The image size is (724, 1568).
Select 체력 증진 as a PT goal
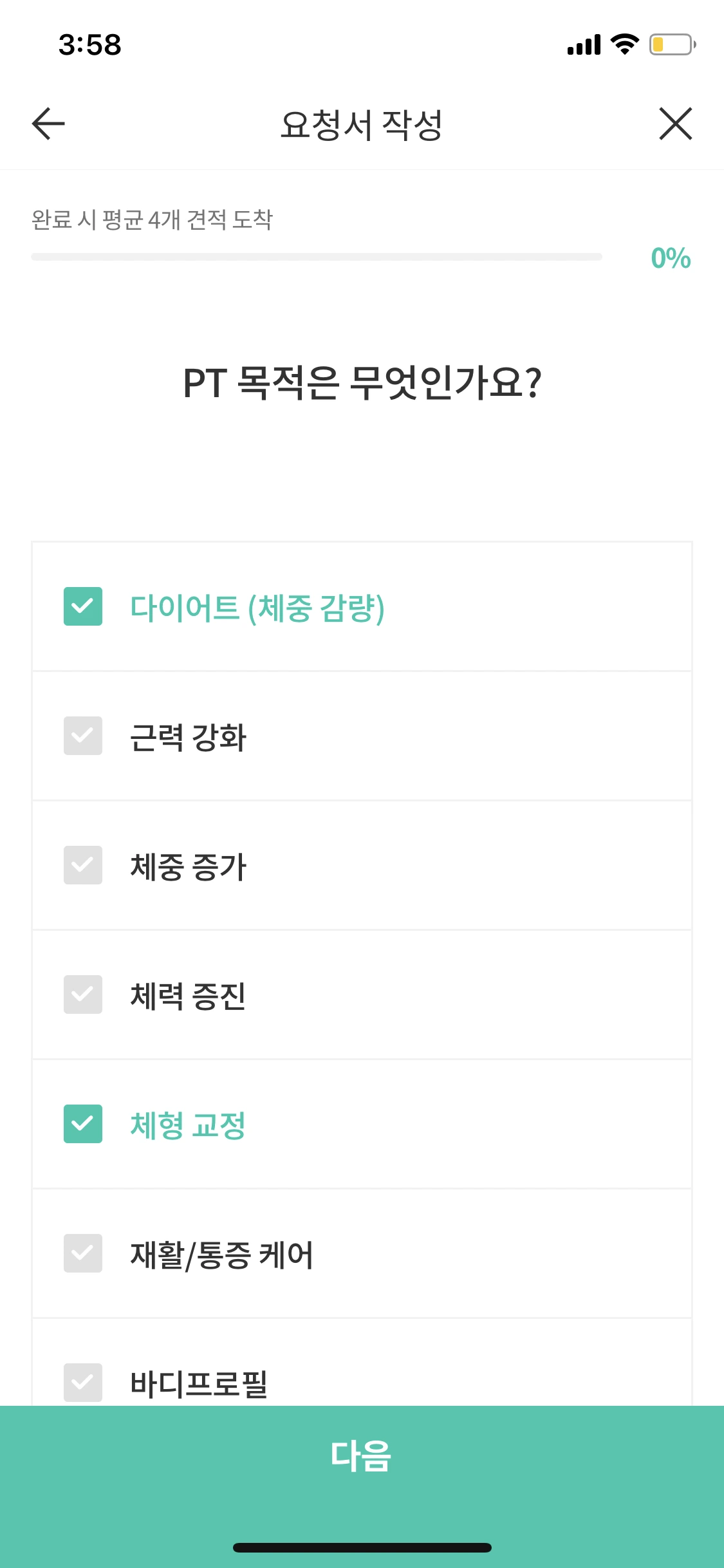83,996
